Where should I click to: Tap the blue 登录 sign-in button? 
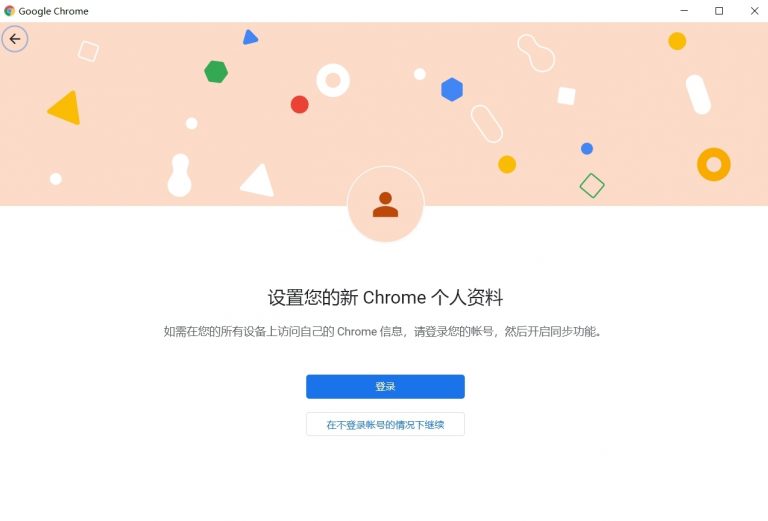(x=385, y=387)
